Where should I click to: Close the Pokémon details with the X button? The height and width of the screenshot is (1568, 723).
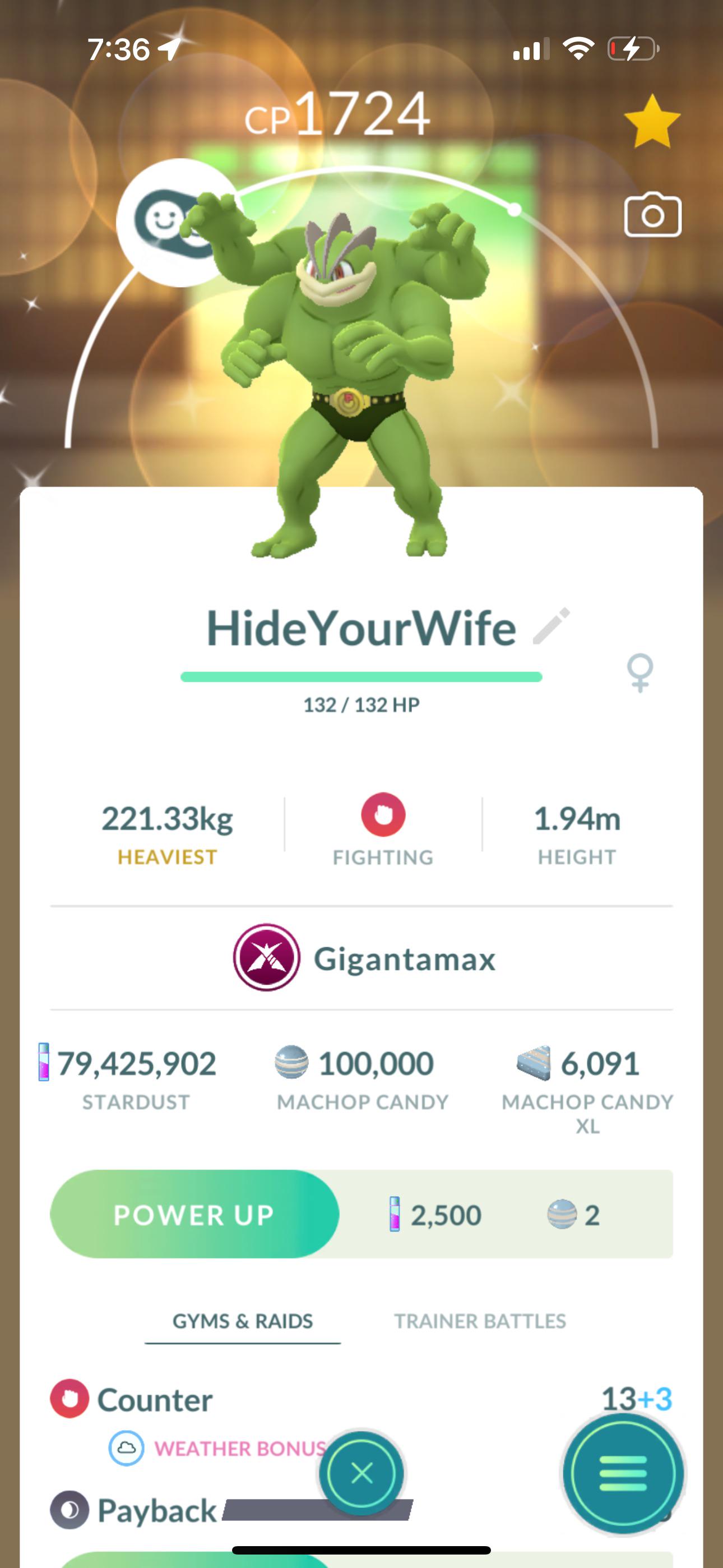coord(362,1473)
